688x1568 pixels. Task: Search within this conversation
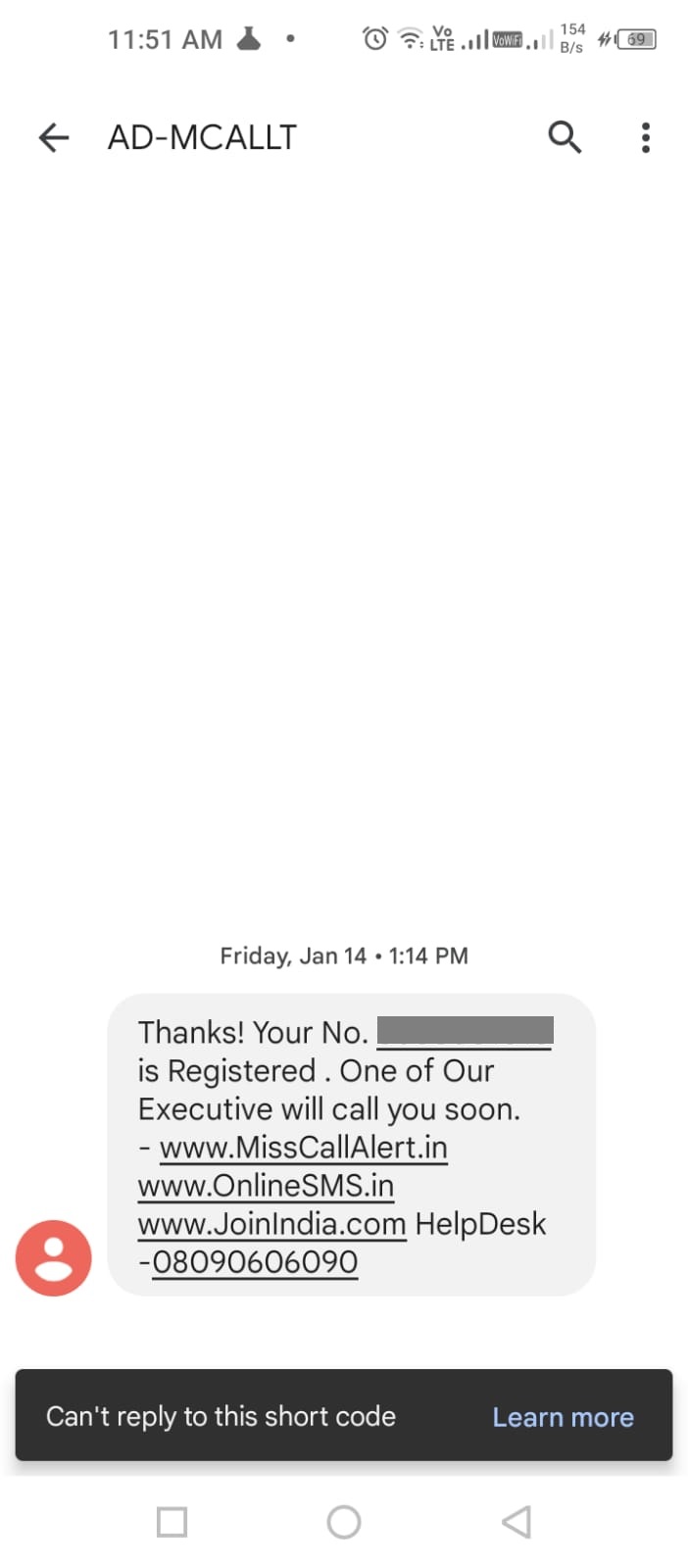point(565,138)
